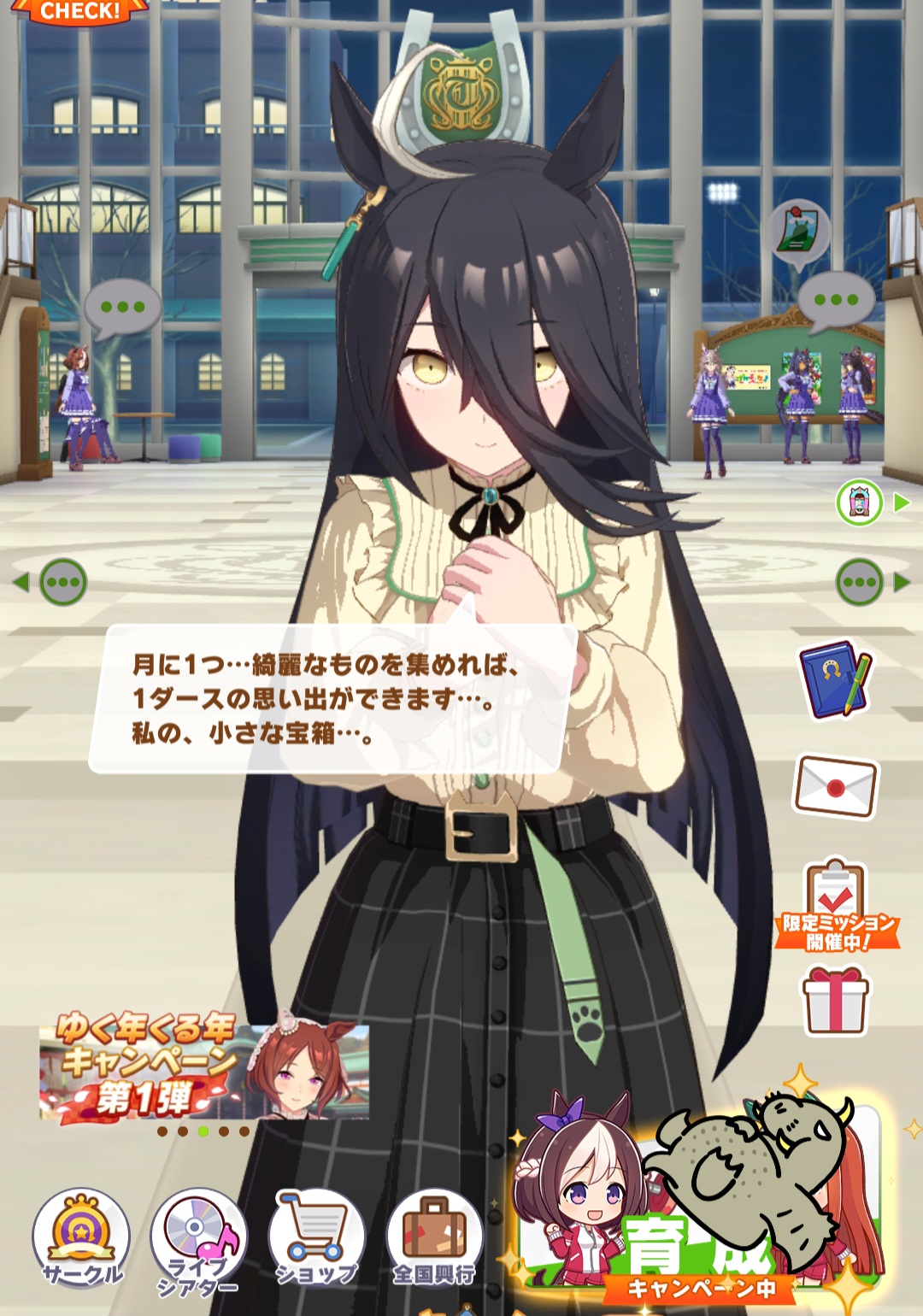Viewport: 923px width, 1316px height.
Task: Open the blue notebook with pen
Action: (836, 679)
